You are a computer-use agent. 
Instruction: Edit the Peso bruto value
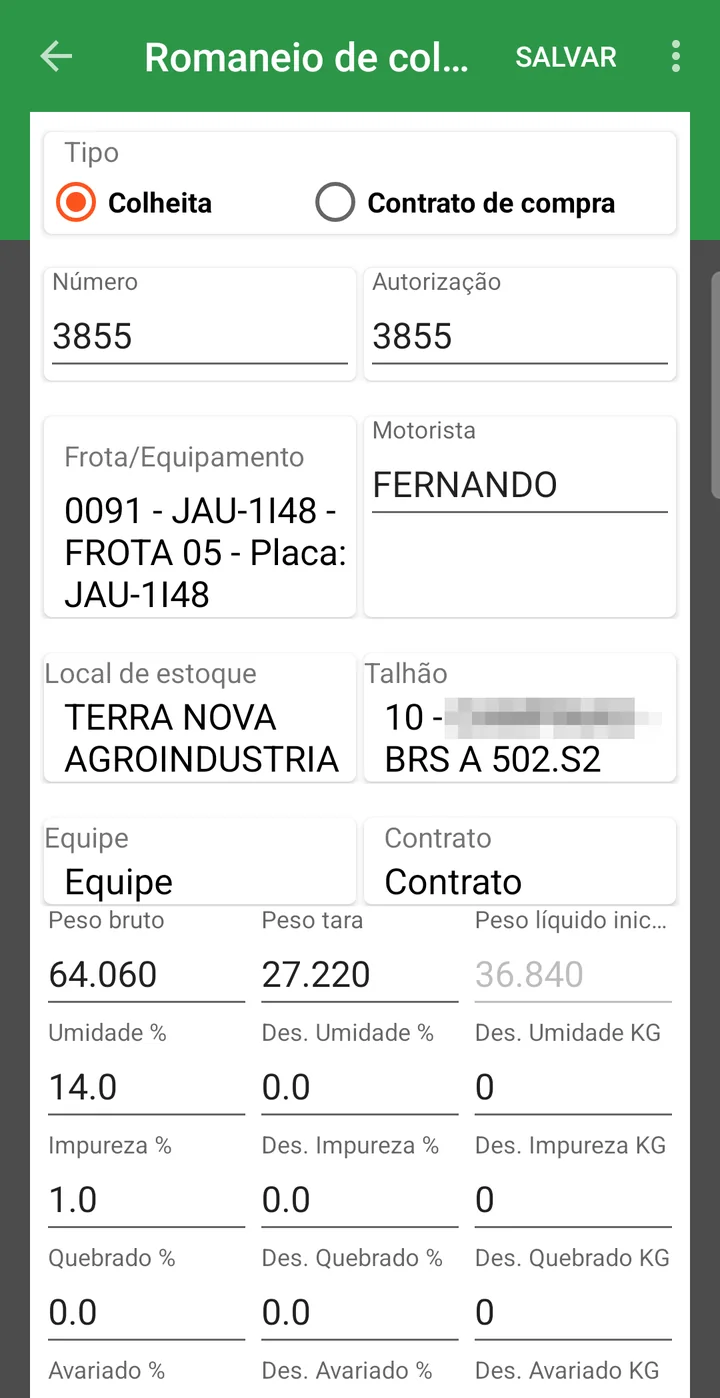146,975
